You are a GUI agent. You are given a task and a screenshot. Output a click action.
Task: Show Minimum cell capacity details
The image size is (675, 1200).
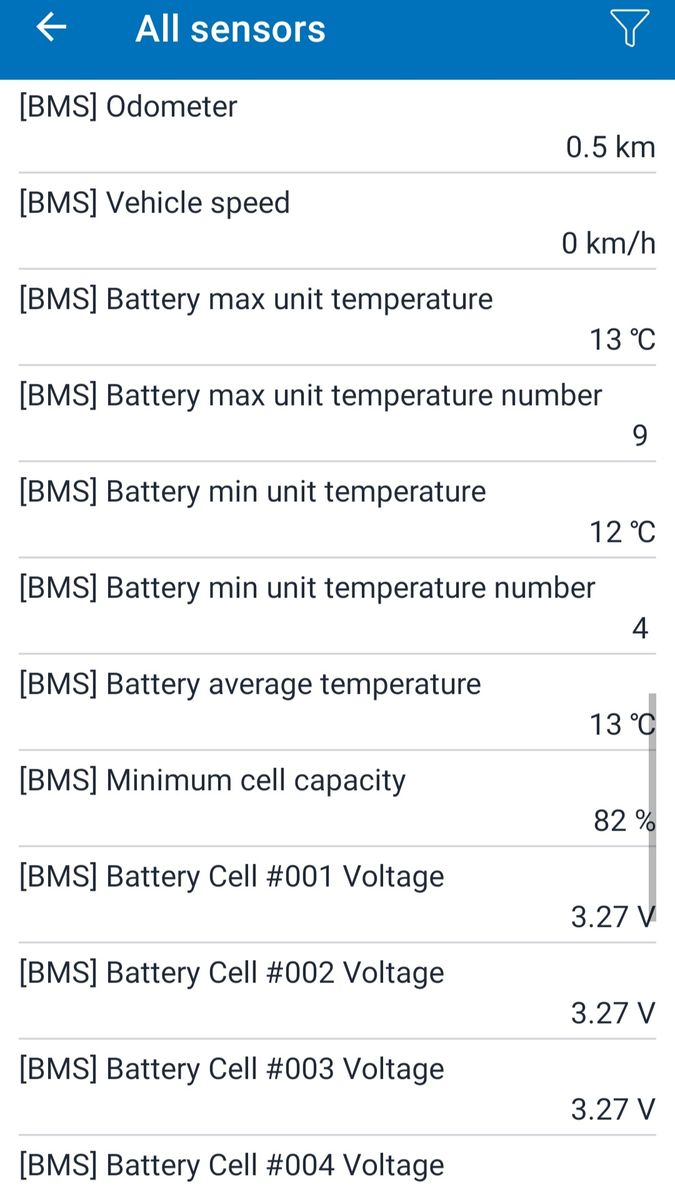tap(337, 799)
